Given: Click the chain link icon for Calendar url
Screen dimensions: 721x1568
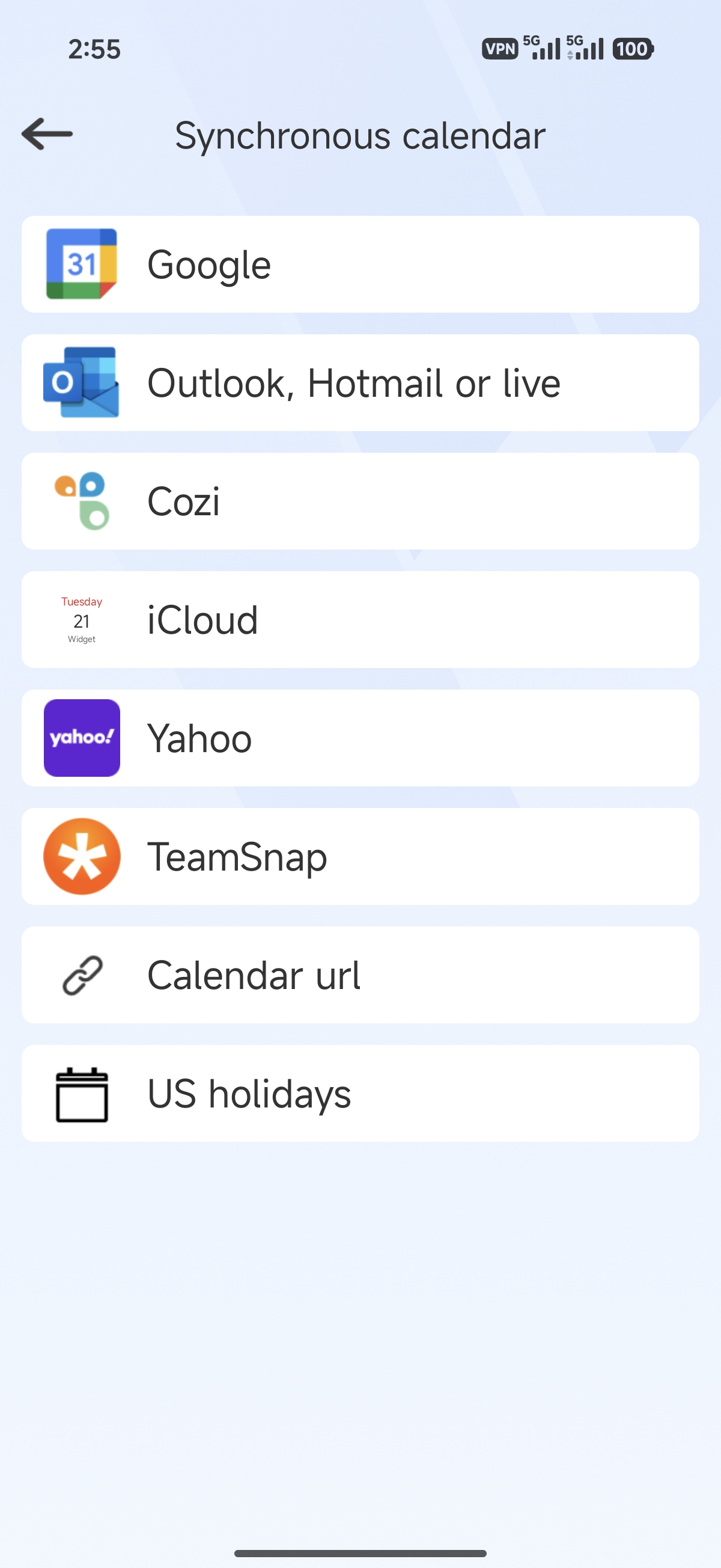Looking at the screenshot, I should pyautogui.click(x=82, y=974).
